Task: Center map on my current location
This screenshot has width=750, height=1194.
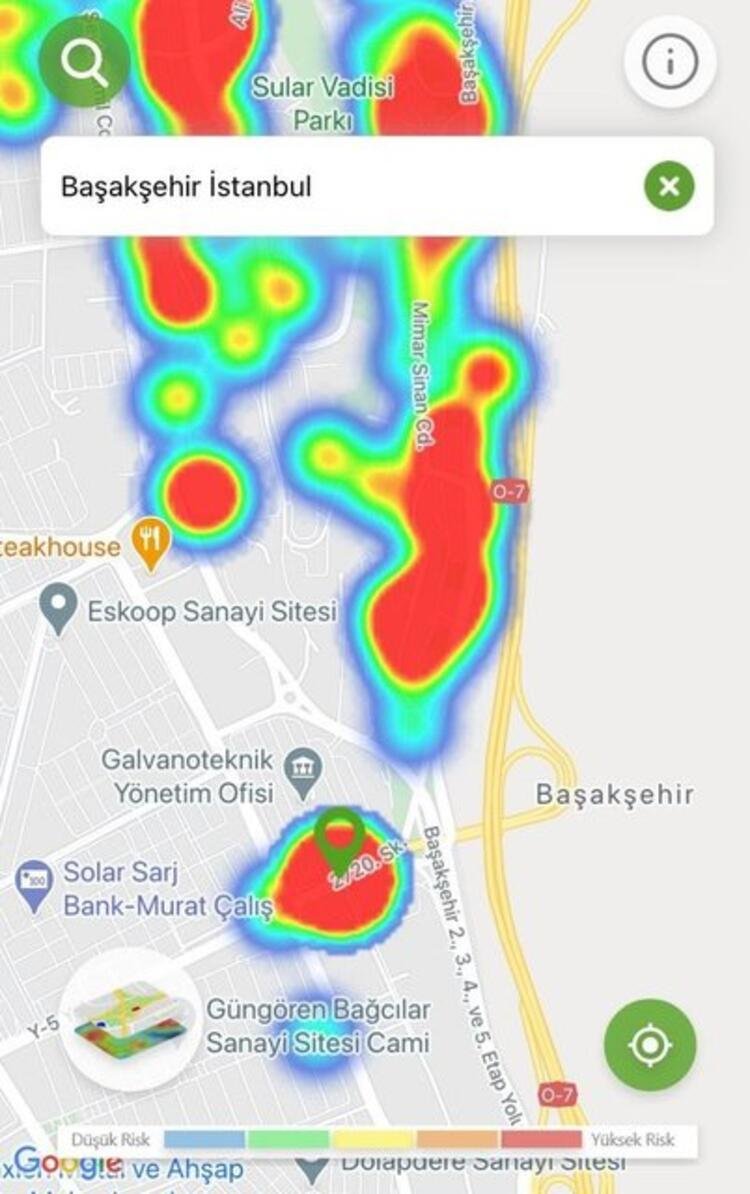Action: pos(650,1045)
